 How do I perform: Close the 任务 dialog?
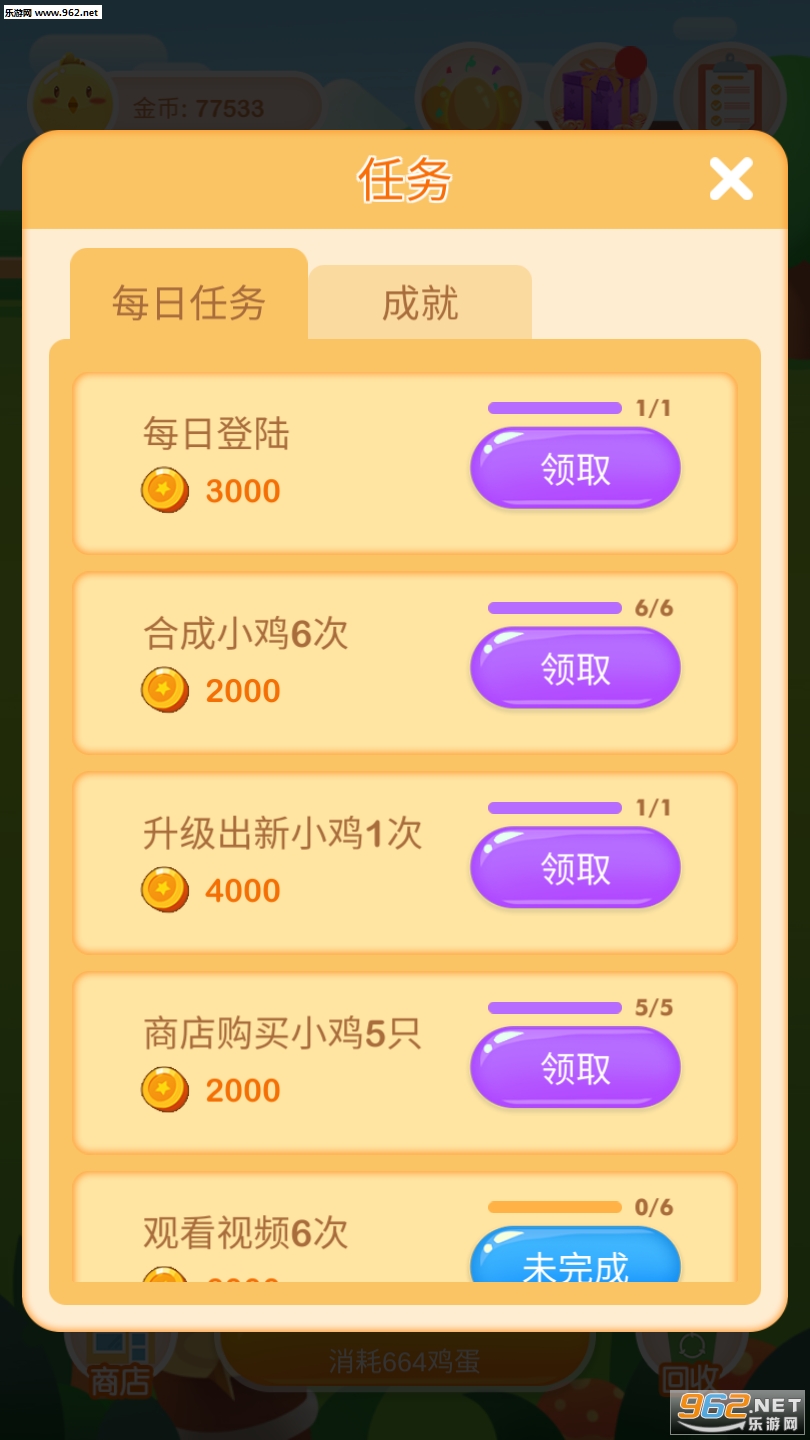[x=731, y=180]
